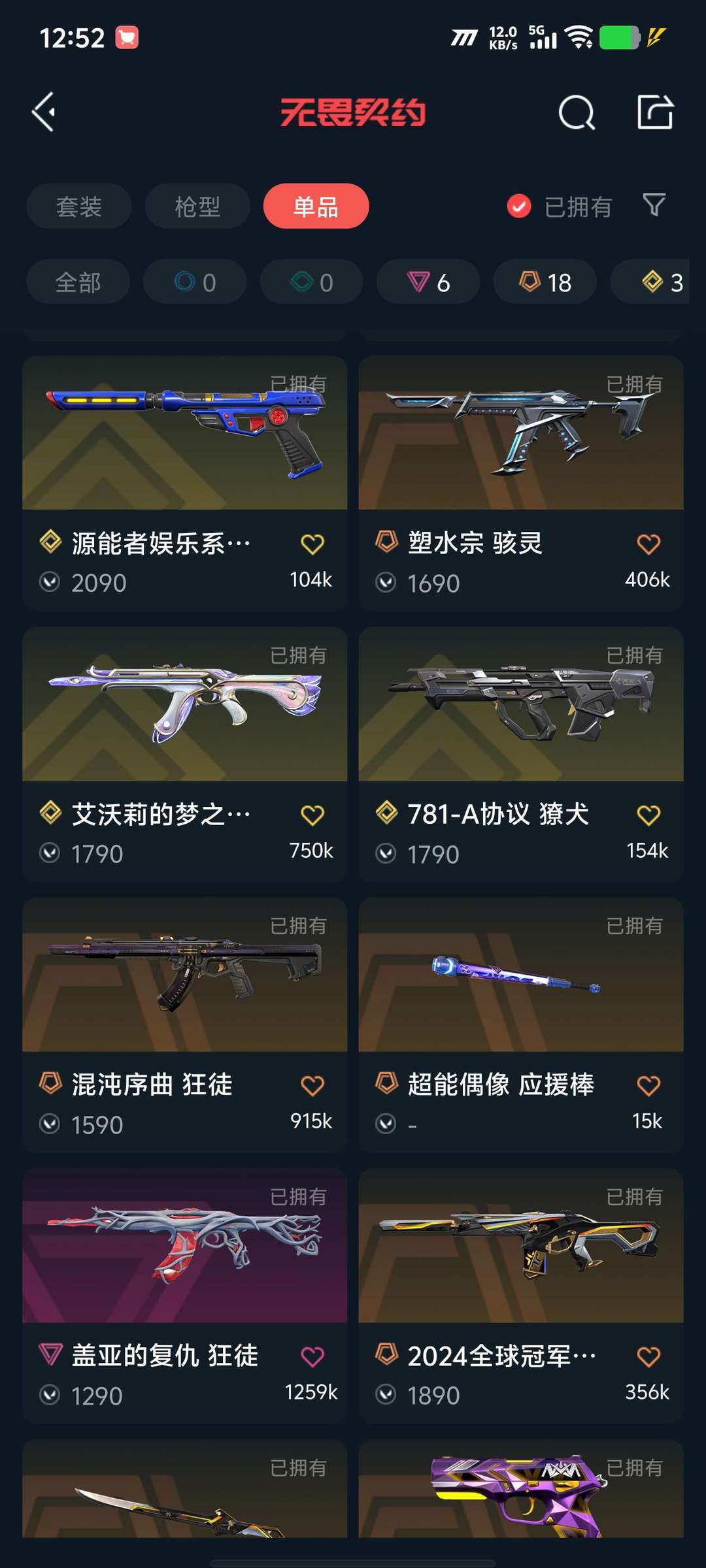The image size is (706, 1568).
Task: Like the 艾沃莉的梦之 skin
Action: (x=312, y=815)
